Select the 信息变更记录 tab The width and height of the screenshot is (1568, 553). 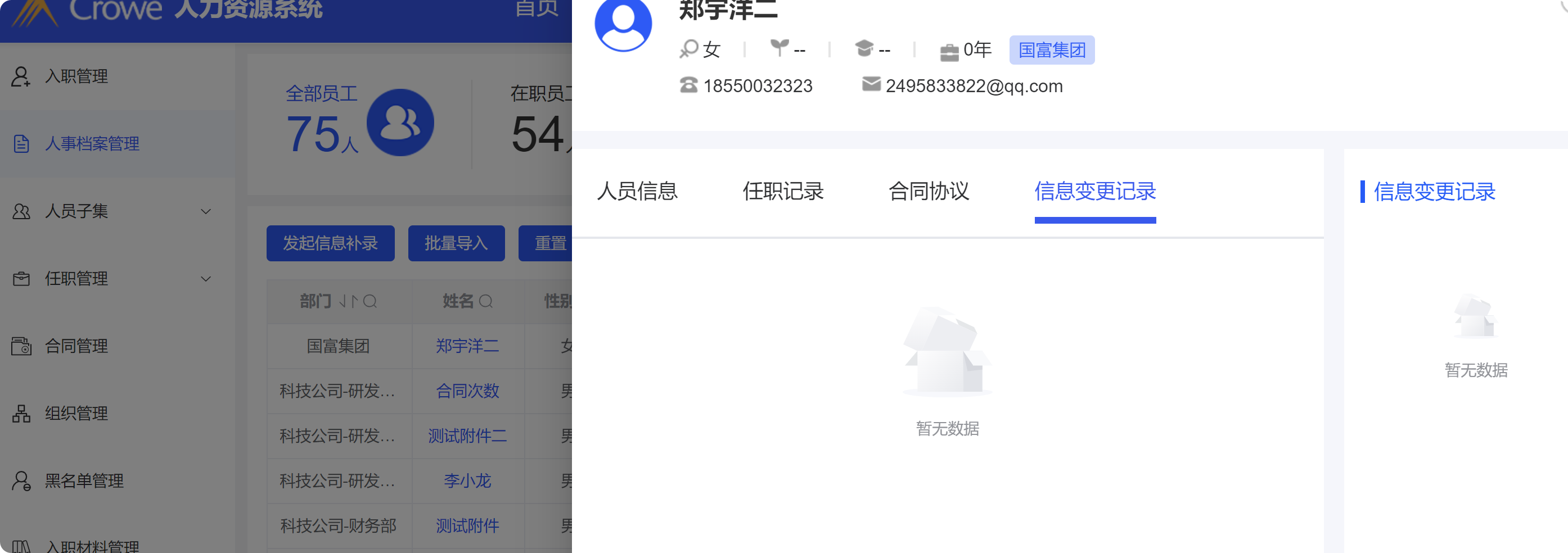(1094, 192)
